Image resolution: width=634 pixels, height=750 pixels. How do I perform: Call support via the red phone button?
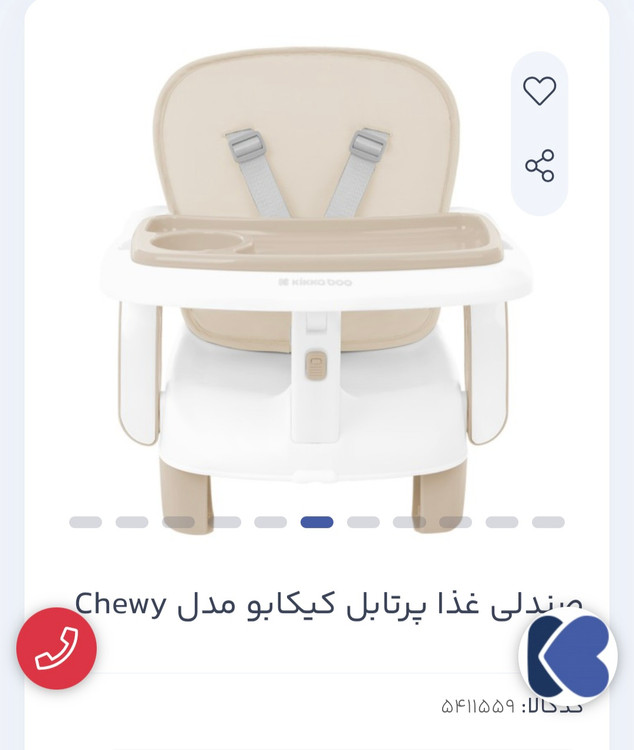pyautogui.click(x=57, y=648)
